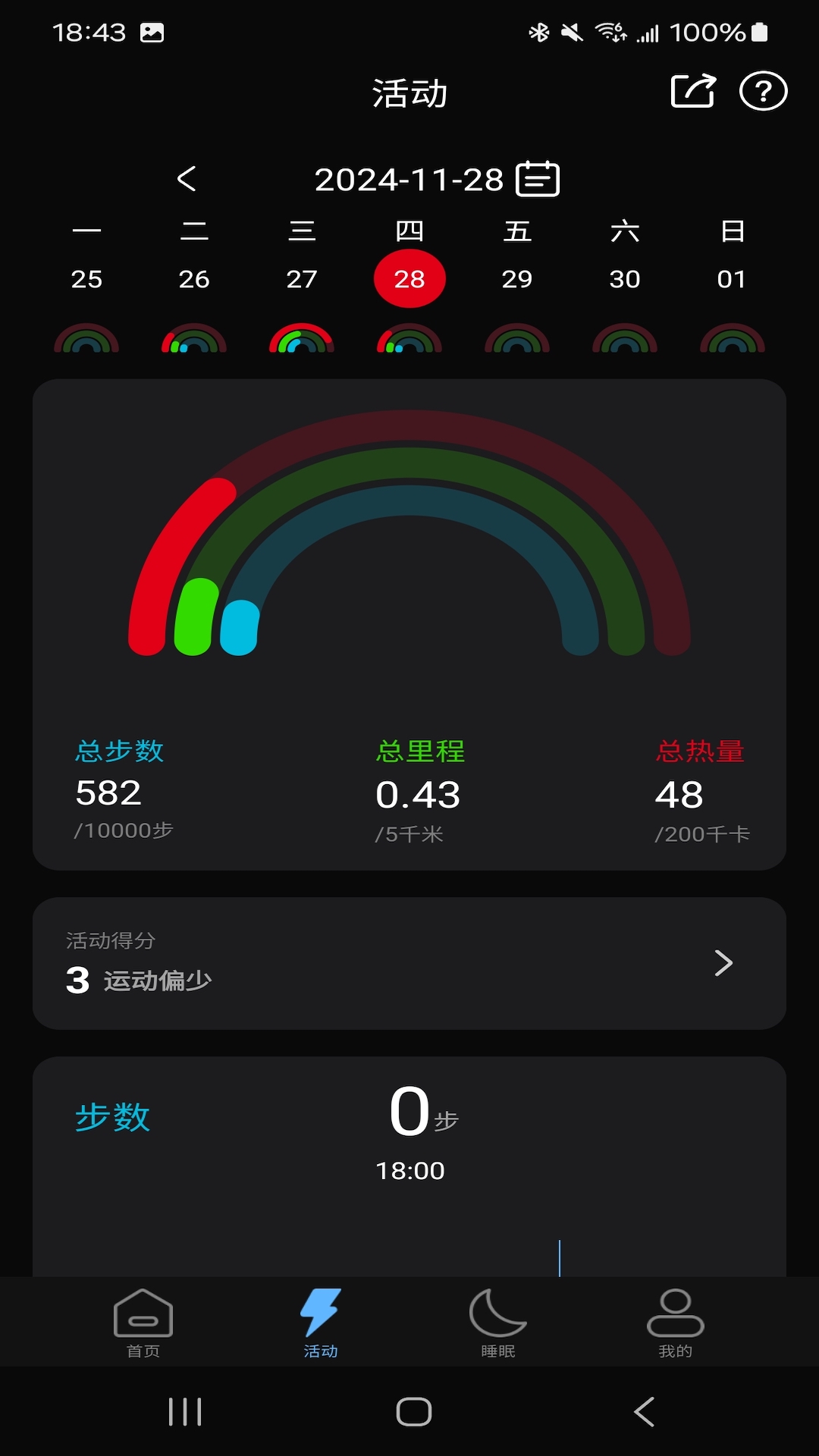Open the share options icon
The image size is (819, 1456).
point(694,92)
